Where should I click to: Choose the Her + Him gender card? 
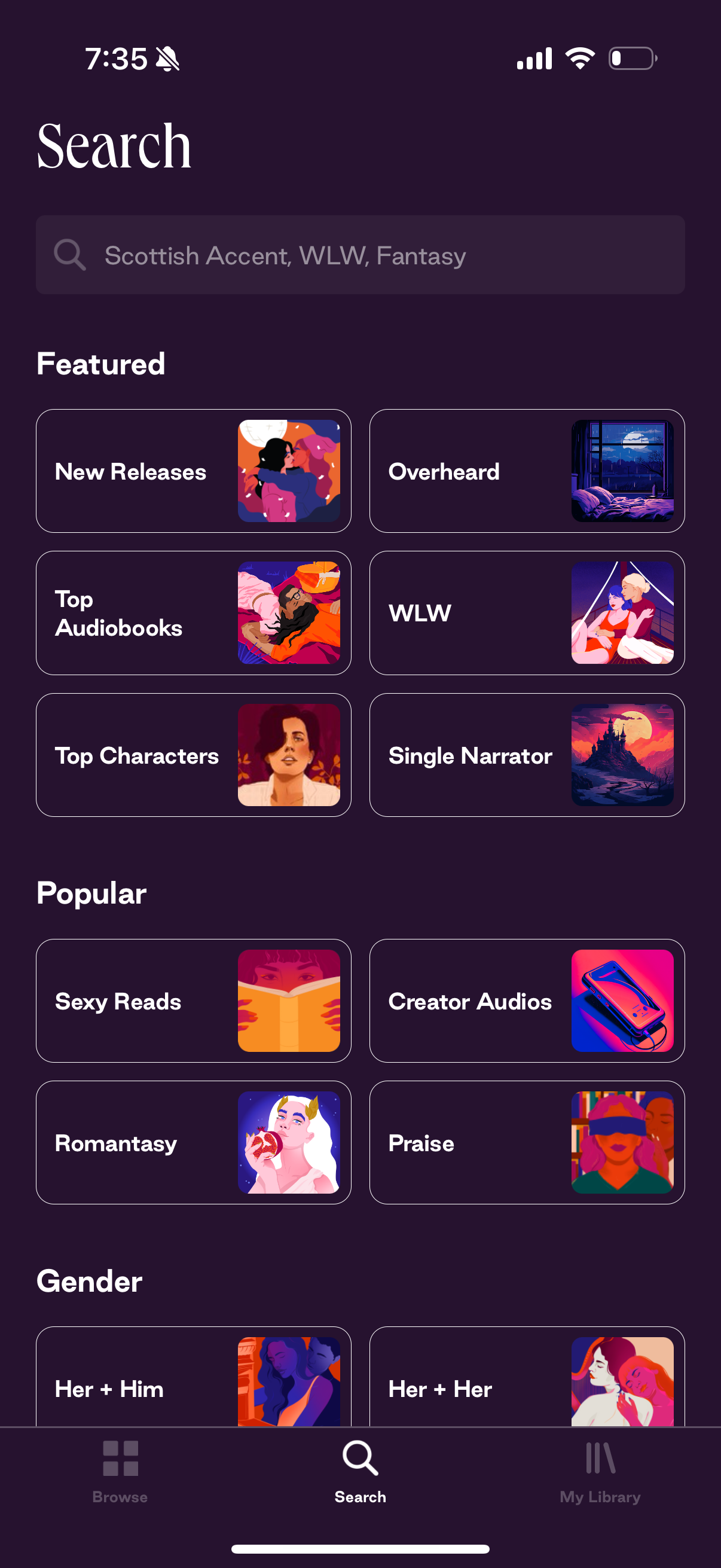point(194,1382)
